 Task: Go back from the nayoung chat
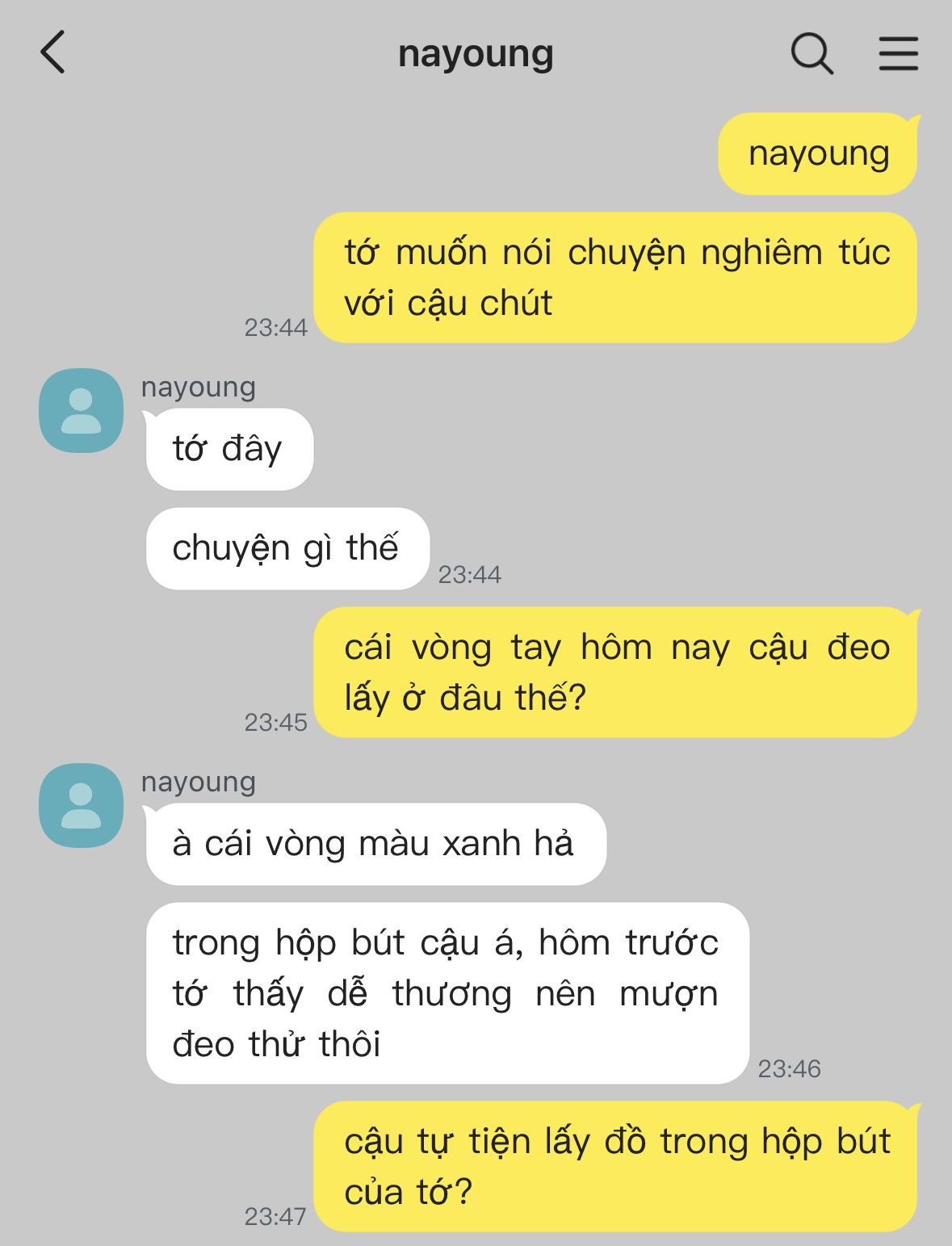click(x=53, y=53)
